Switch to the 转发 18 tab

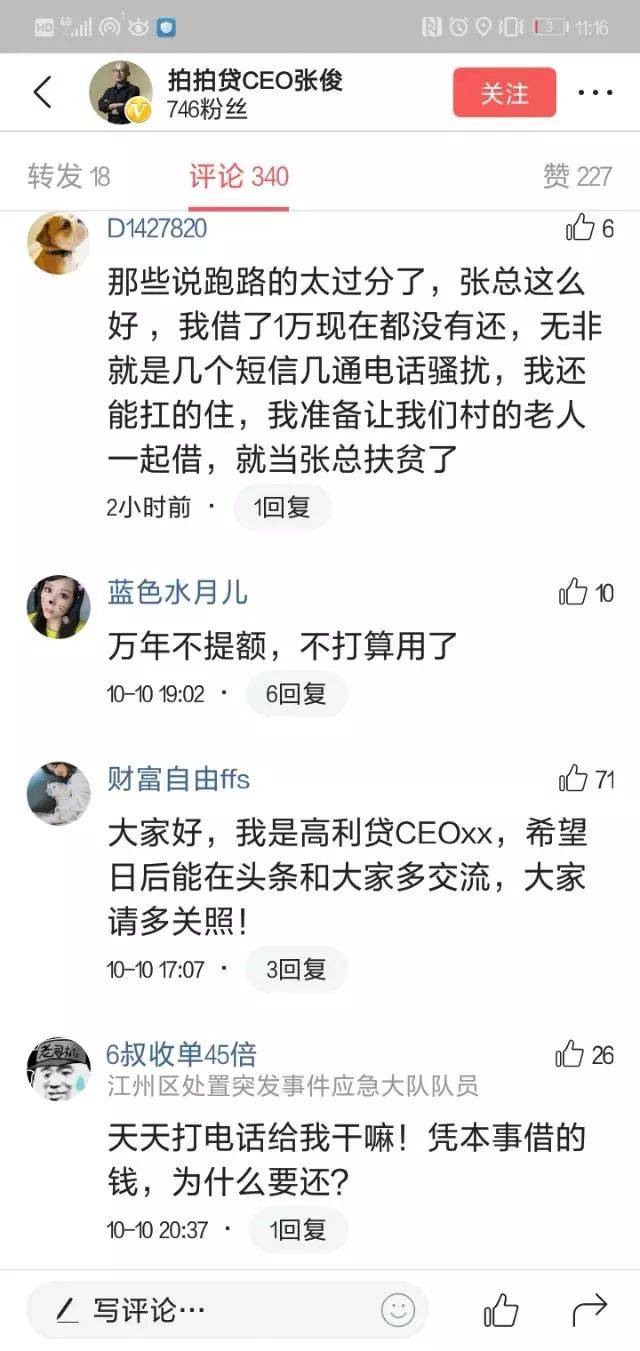click(x=68, y=177)
